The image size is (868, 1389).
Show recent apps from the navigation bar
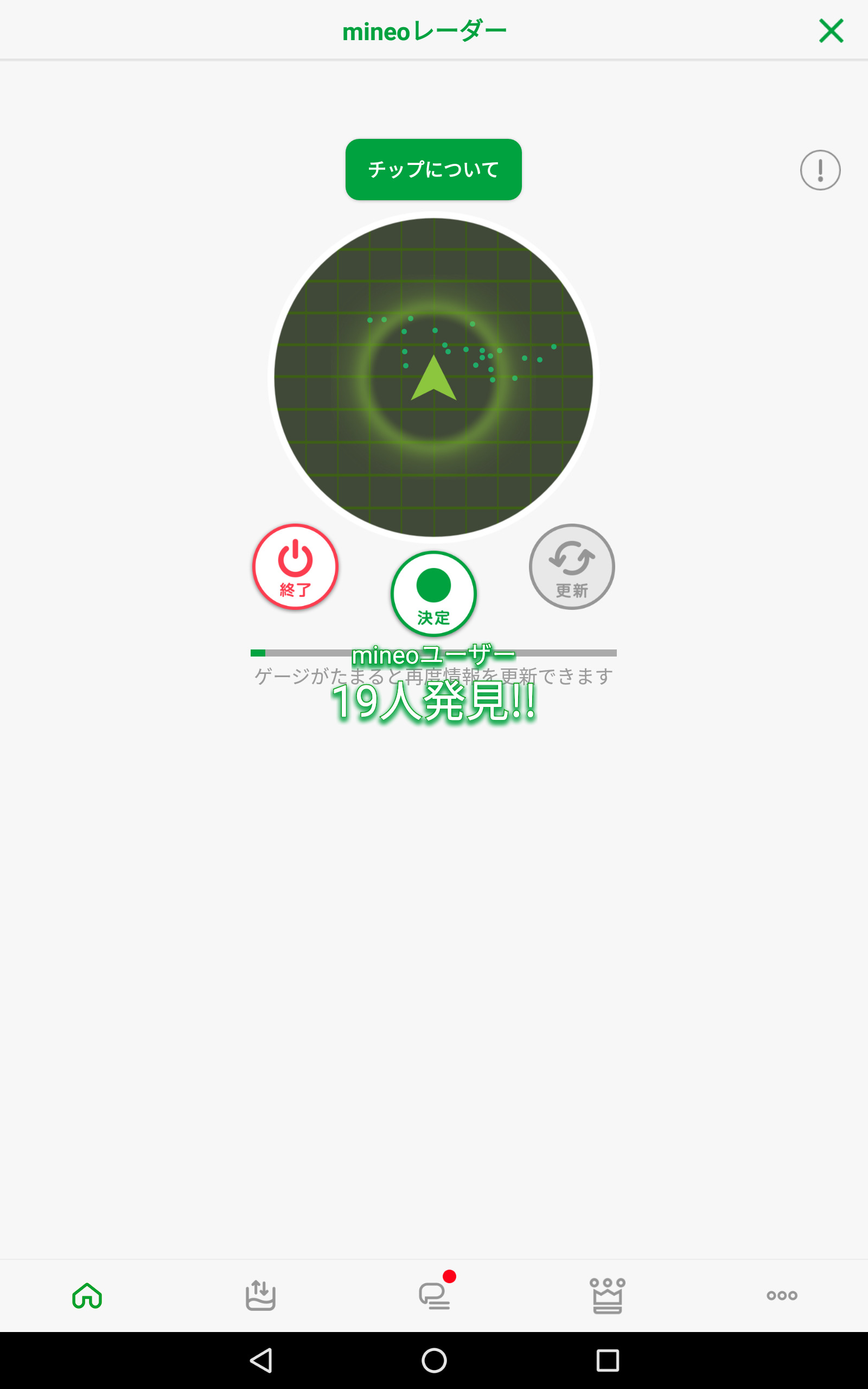(608, 1360)
